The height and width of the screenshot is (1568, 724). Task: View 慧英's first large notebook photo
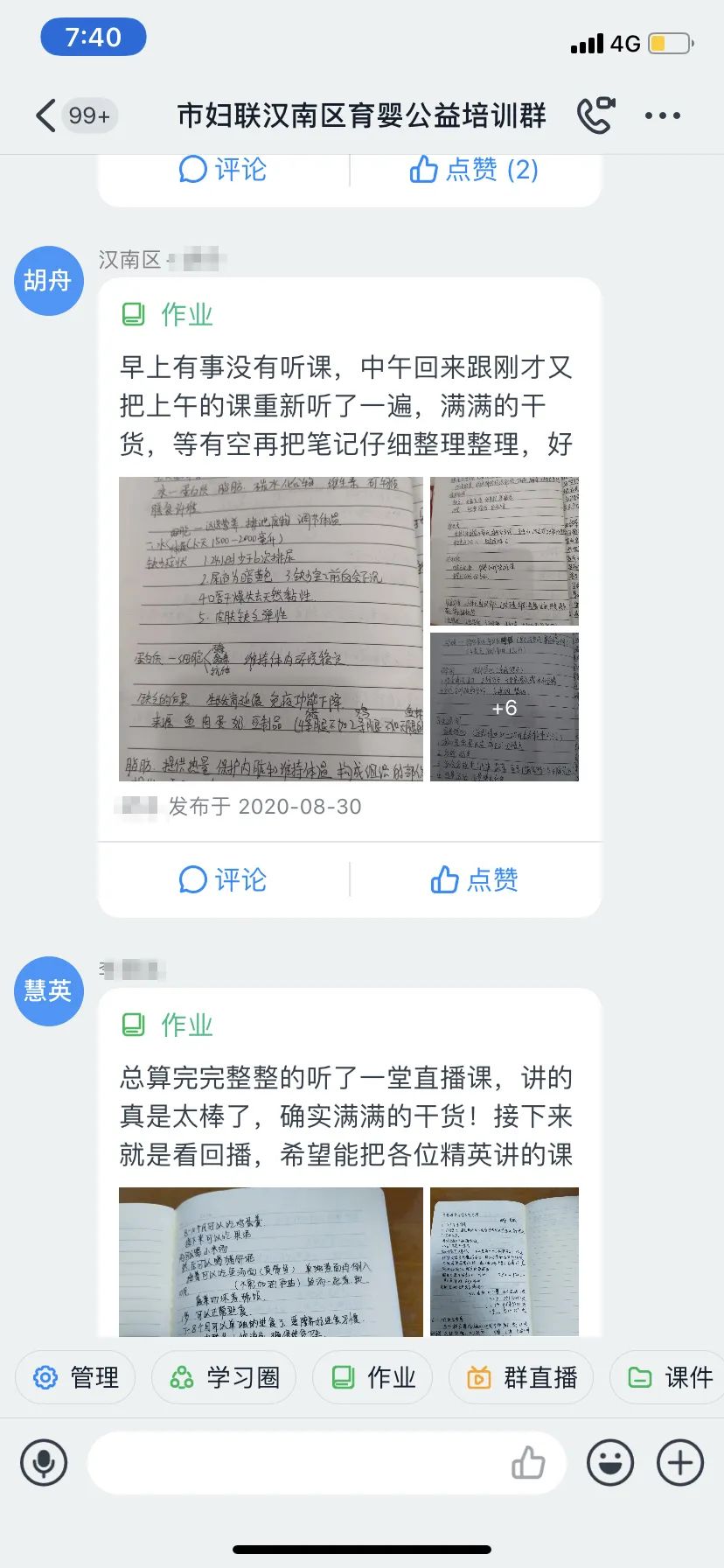click(271, 1262)
